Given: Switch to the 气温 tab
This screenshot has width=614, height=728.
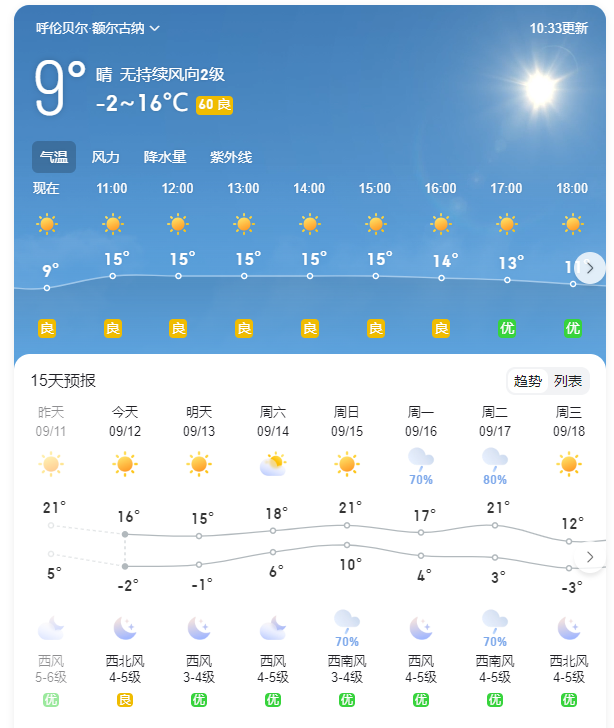Looking at the screenshot, I should tap(54, 157).
